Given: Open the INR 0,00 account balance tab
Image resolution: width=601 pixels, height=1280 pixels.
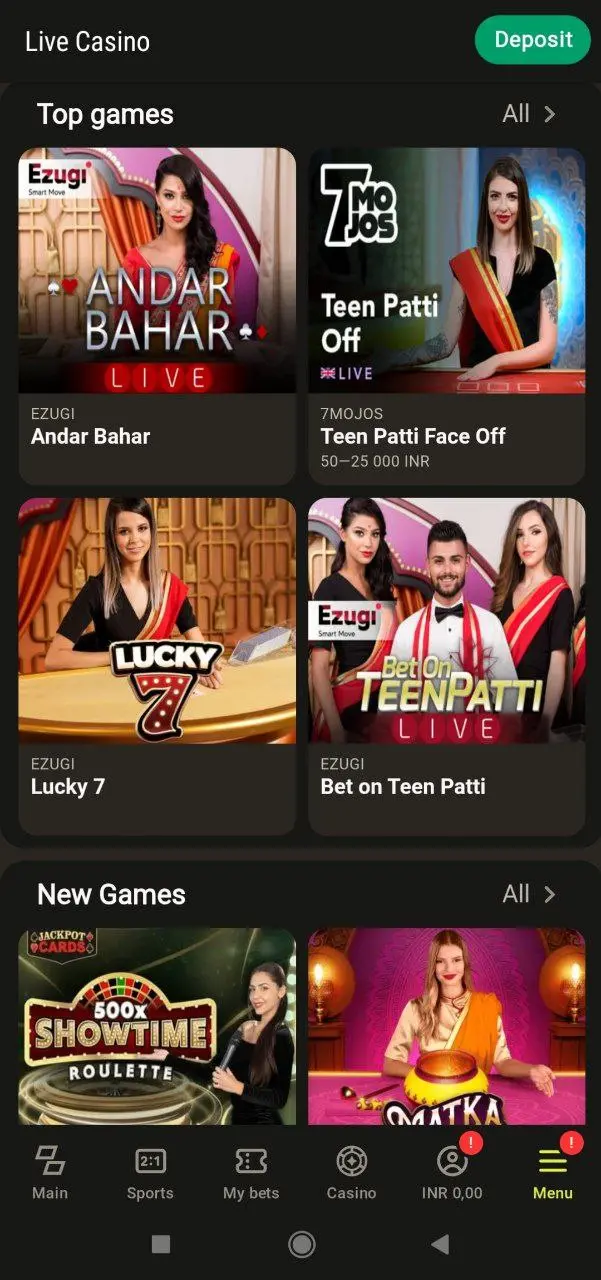Looking at the screenshot, I should click(x=452, y=1173).
